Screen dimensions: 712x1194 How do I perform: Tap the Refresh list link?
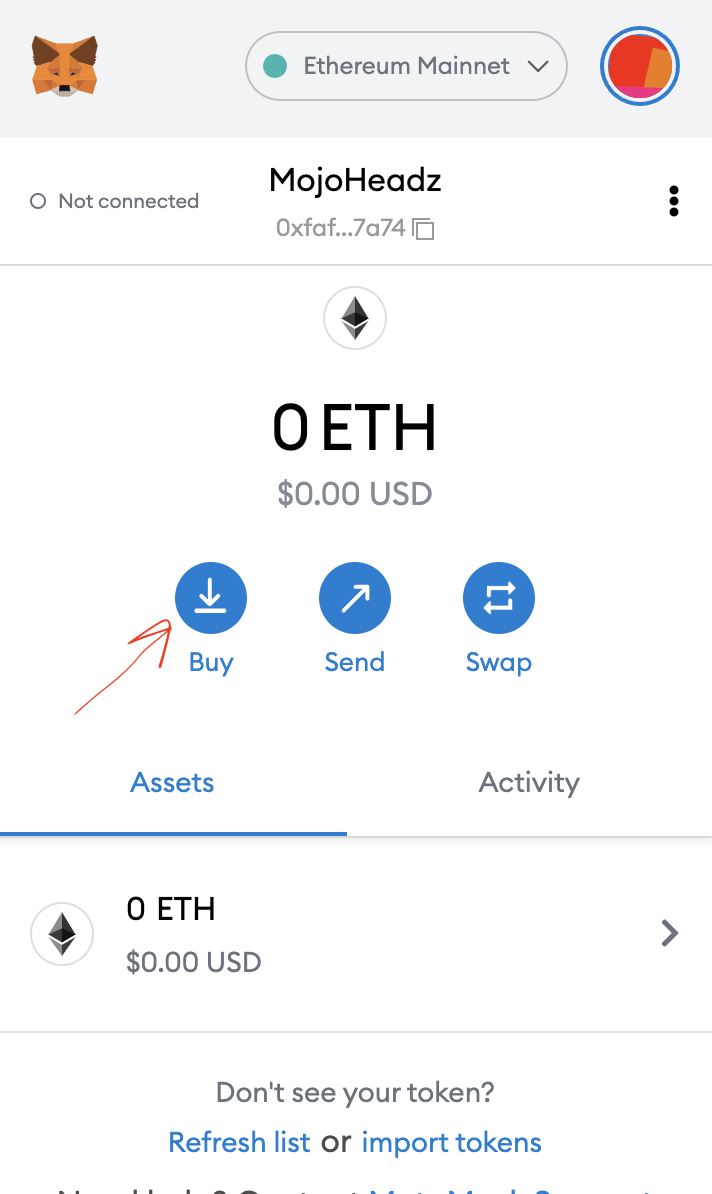[x=239, y=1142]
